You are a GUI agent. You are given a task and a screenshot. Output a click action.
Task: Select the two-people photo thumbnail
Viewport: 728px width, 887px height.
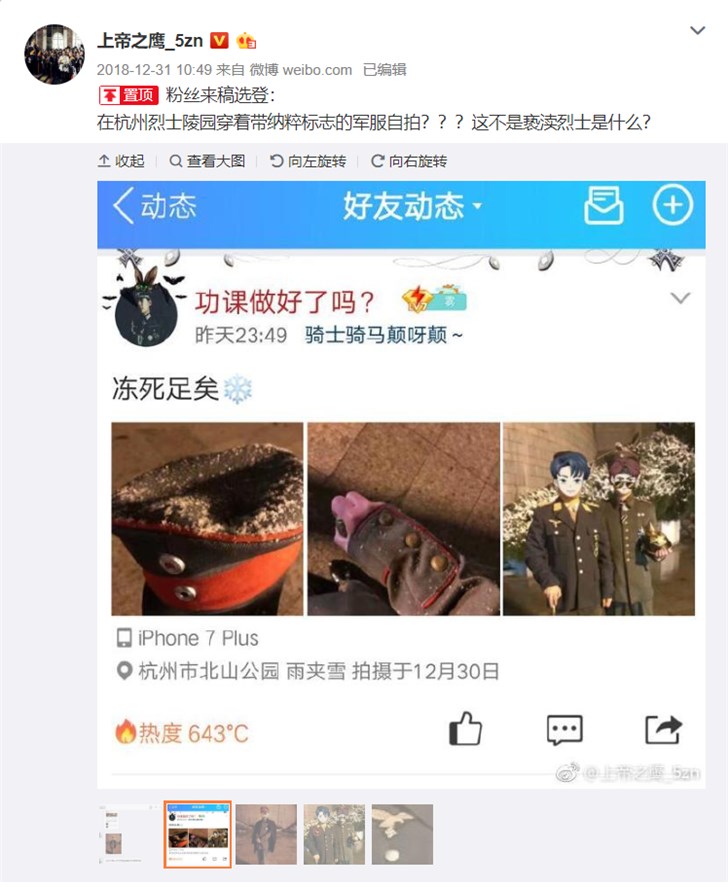[334, 834]
